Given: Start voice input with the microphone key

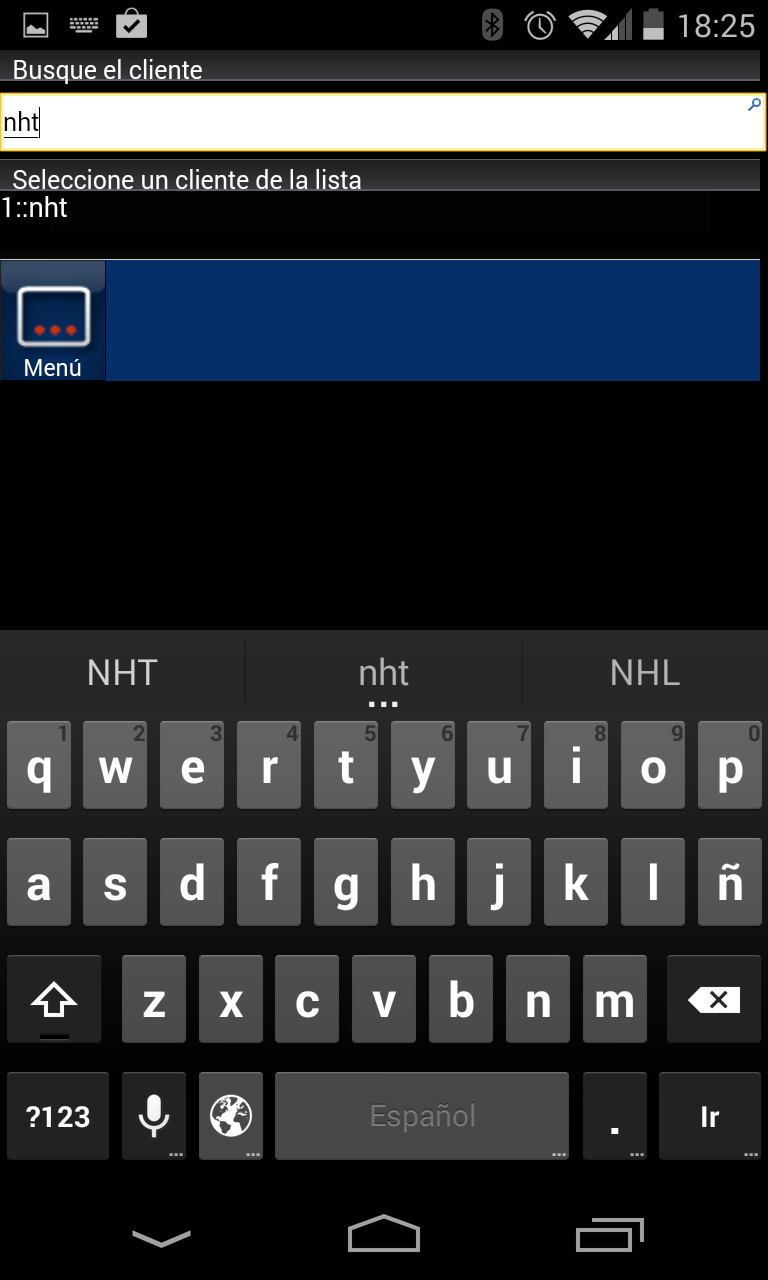Looking at the screenshot, I should coord(153,1116).
